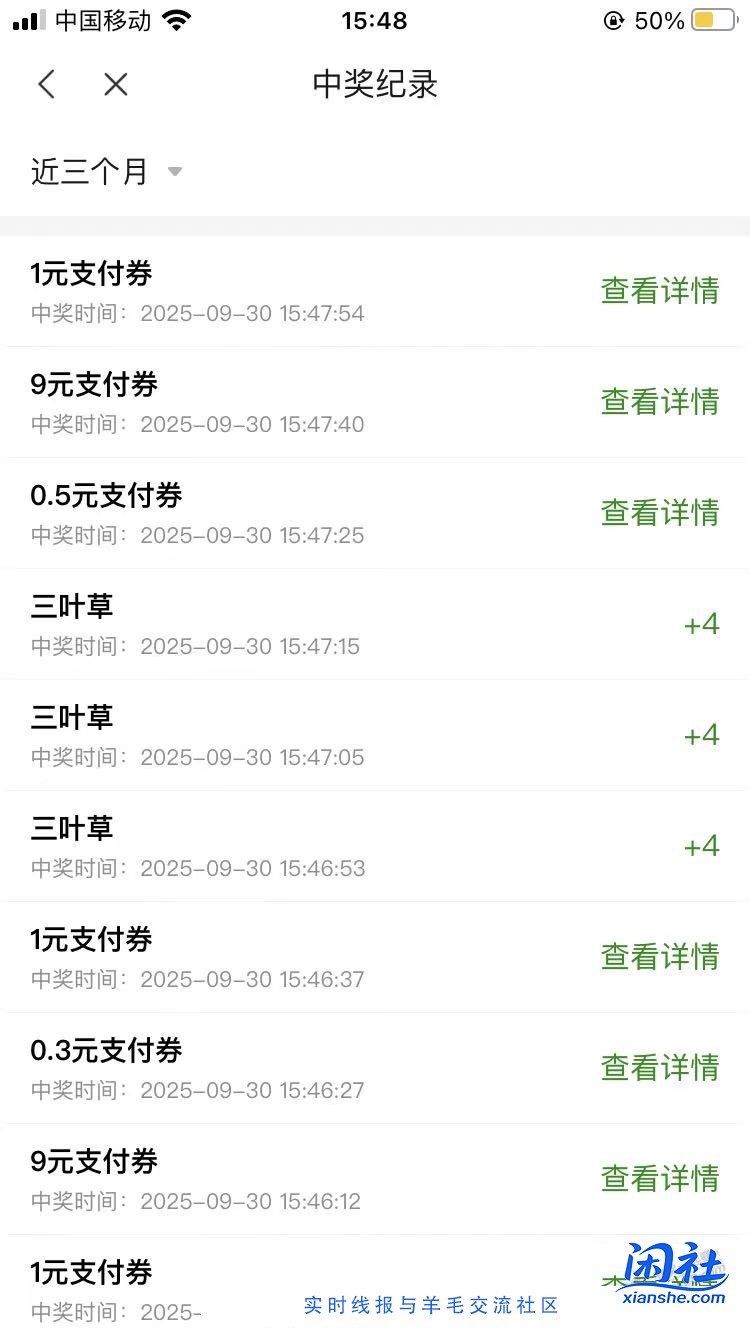Tap the 中奖纪录 page title
Image resolution: width=750 pixels, height=1334 pixels.
pyautogui.click(x=374, y=85)
